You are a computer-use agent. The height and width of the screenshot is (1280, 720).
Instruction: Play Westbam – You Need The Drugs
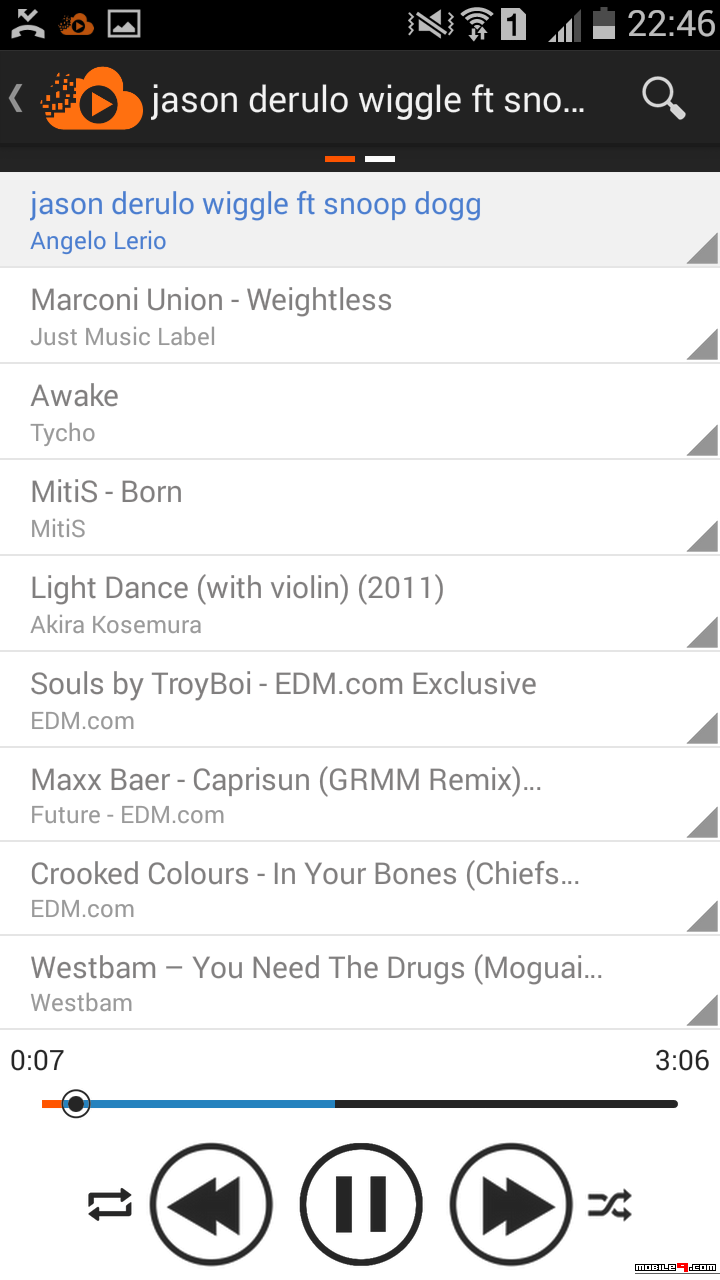360,983
